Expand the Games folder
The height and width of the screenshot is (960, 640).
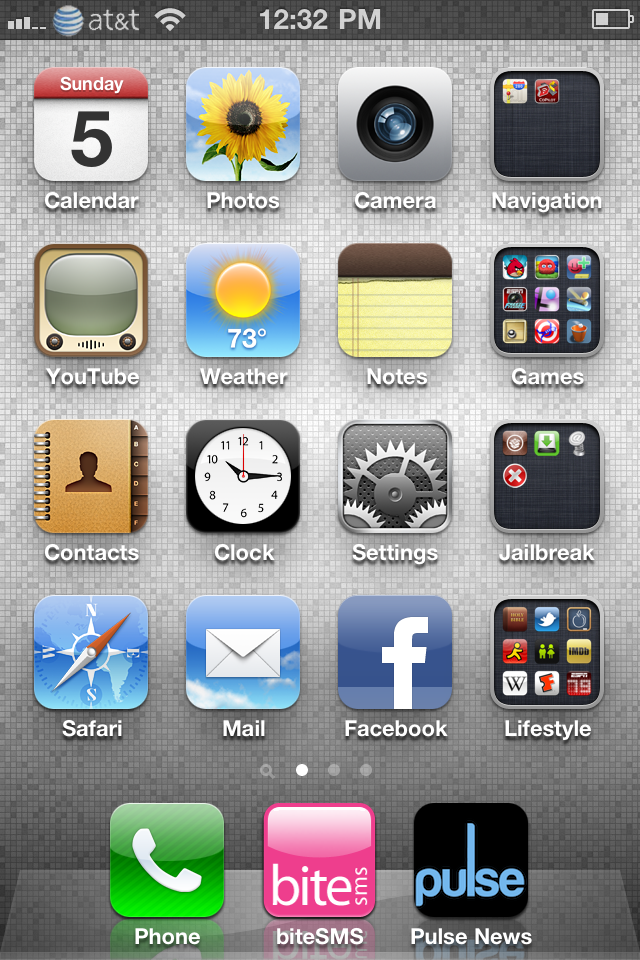pyautogui.click(x=547, y=300)
